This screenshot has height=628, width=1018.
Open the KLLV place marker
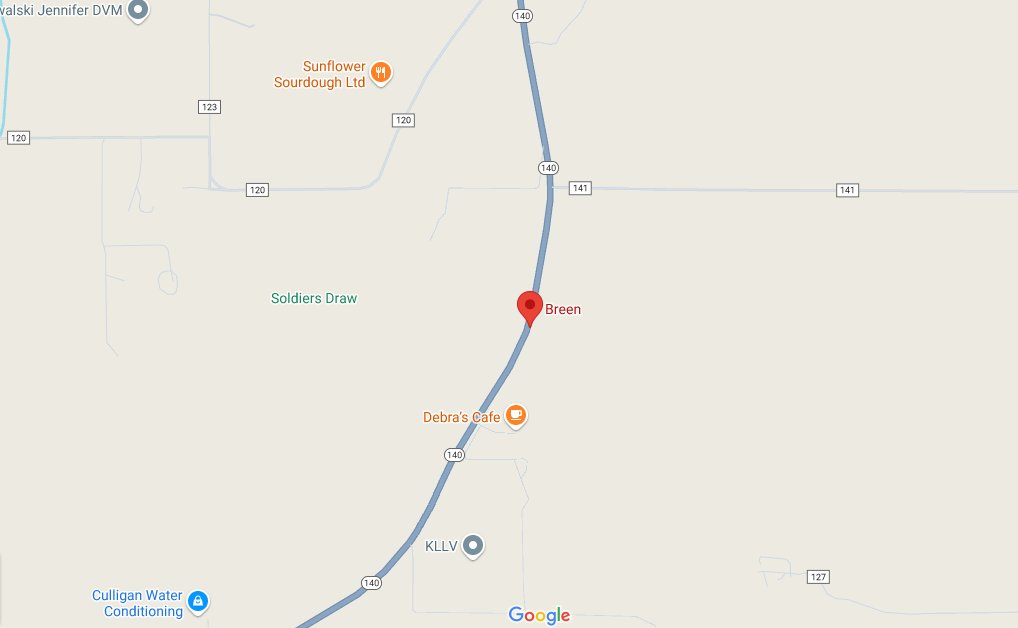474,545
